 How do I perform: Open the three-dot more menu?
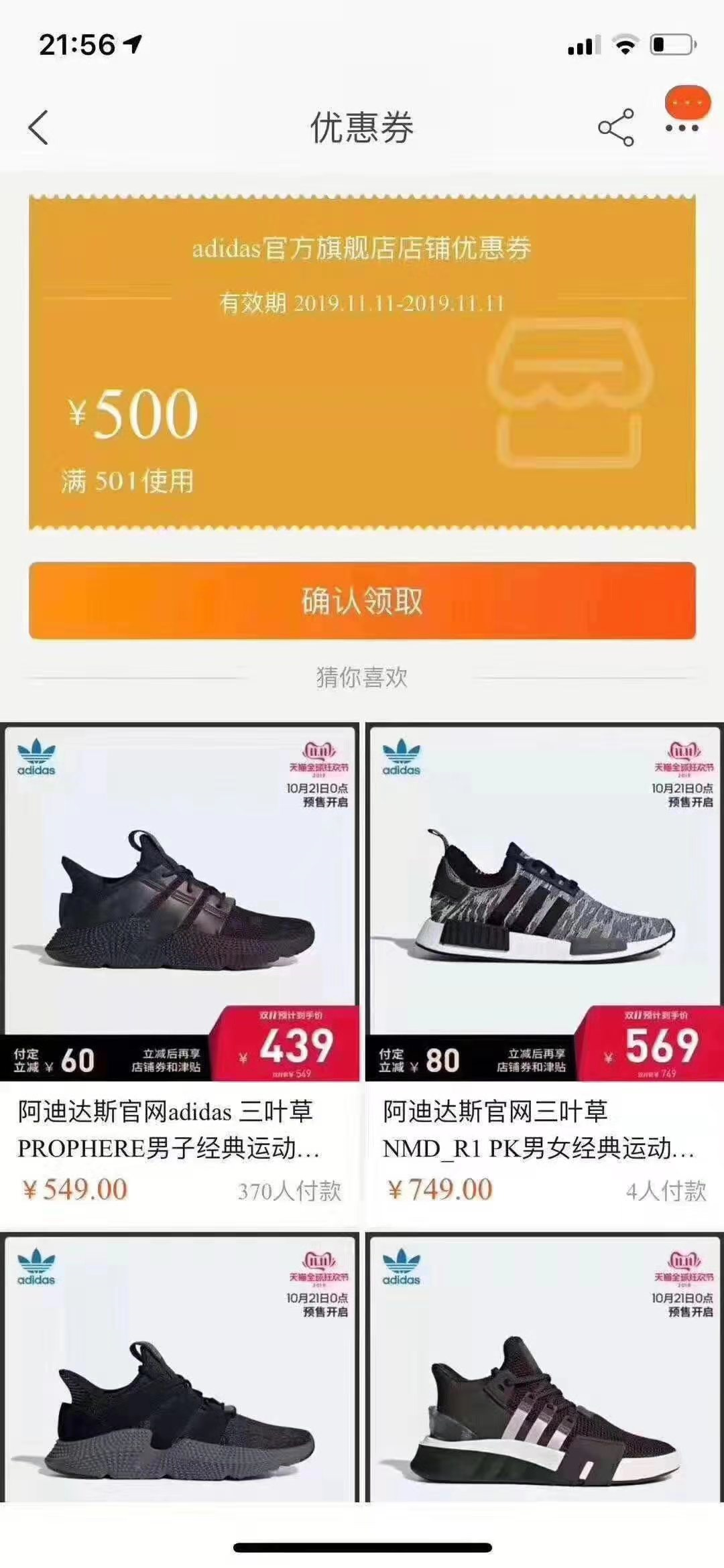[x=682, y=127]
